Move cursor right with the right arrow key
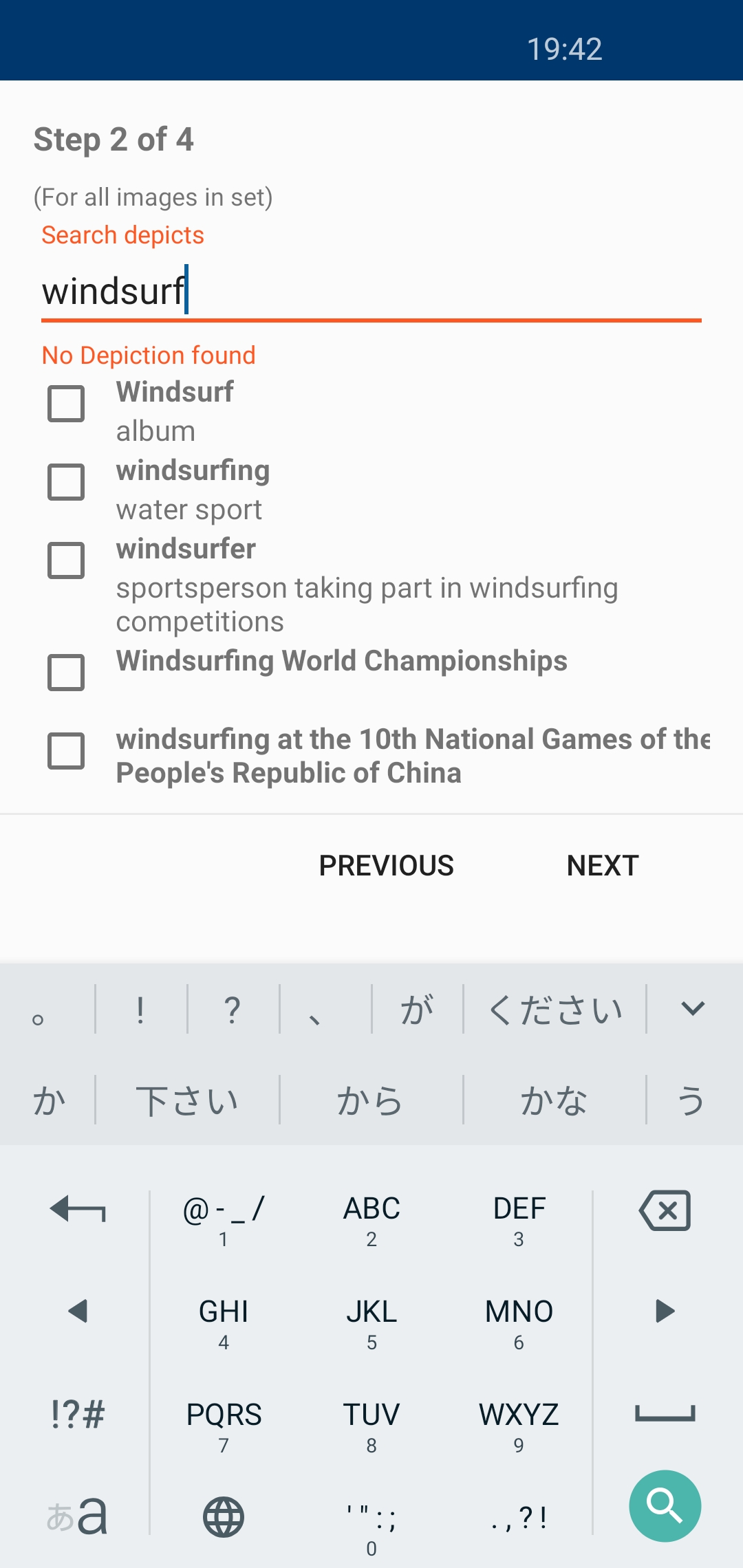The image size is (743, 1568). coord(663,1310)
